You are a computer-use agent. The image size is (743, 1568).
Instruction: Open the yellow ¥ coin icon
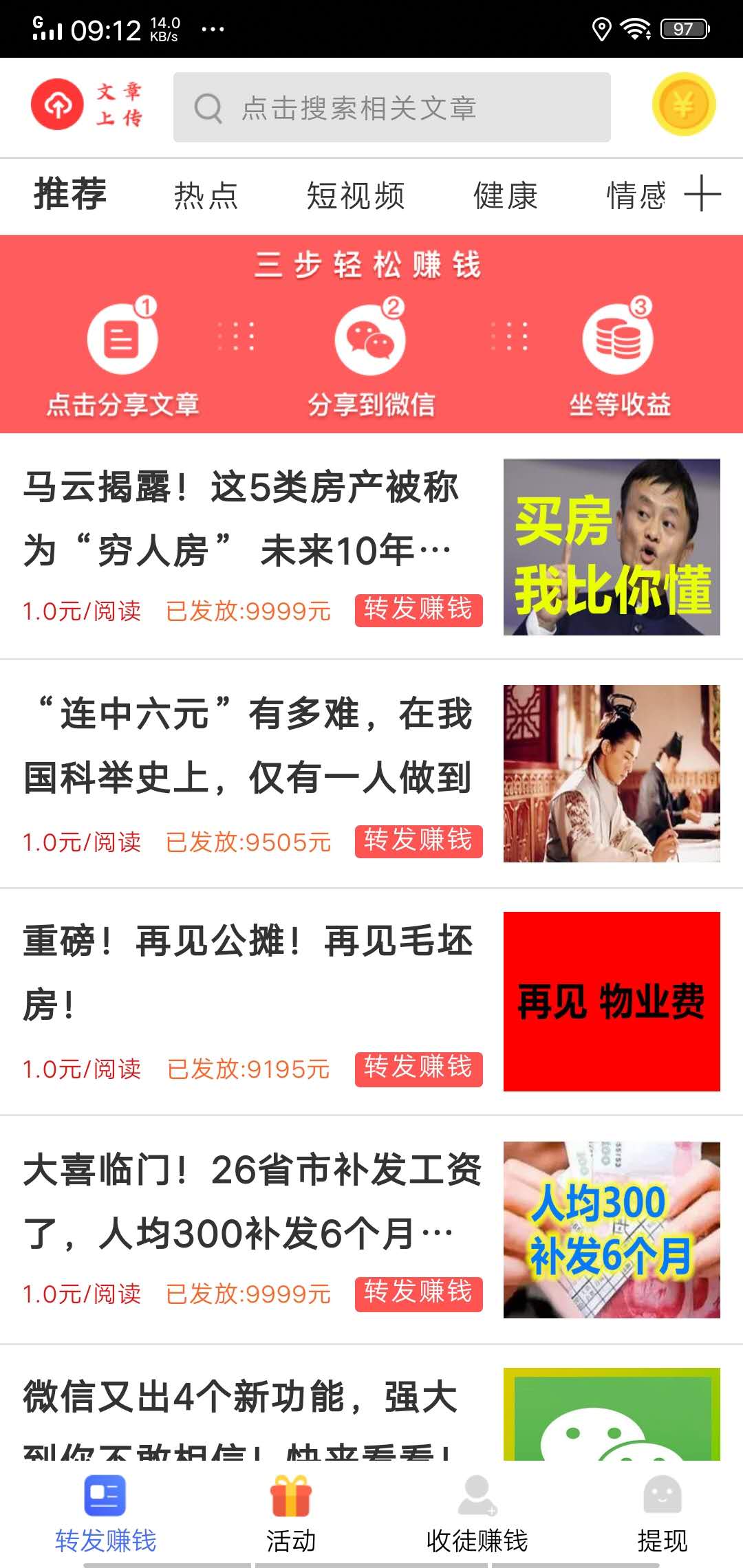(x=683, y=105)
